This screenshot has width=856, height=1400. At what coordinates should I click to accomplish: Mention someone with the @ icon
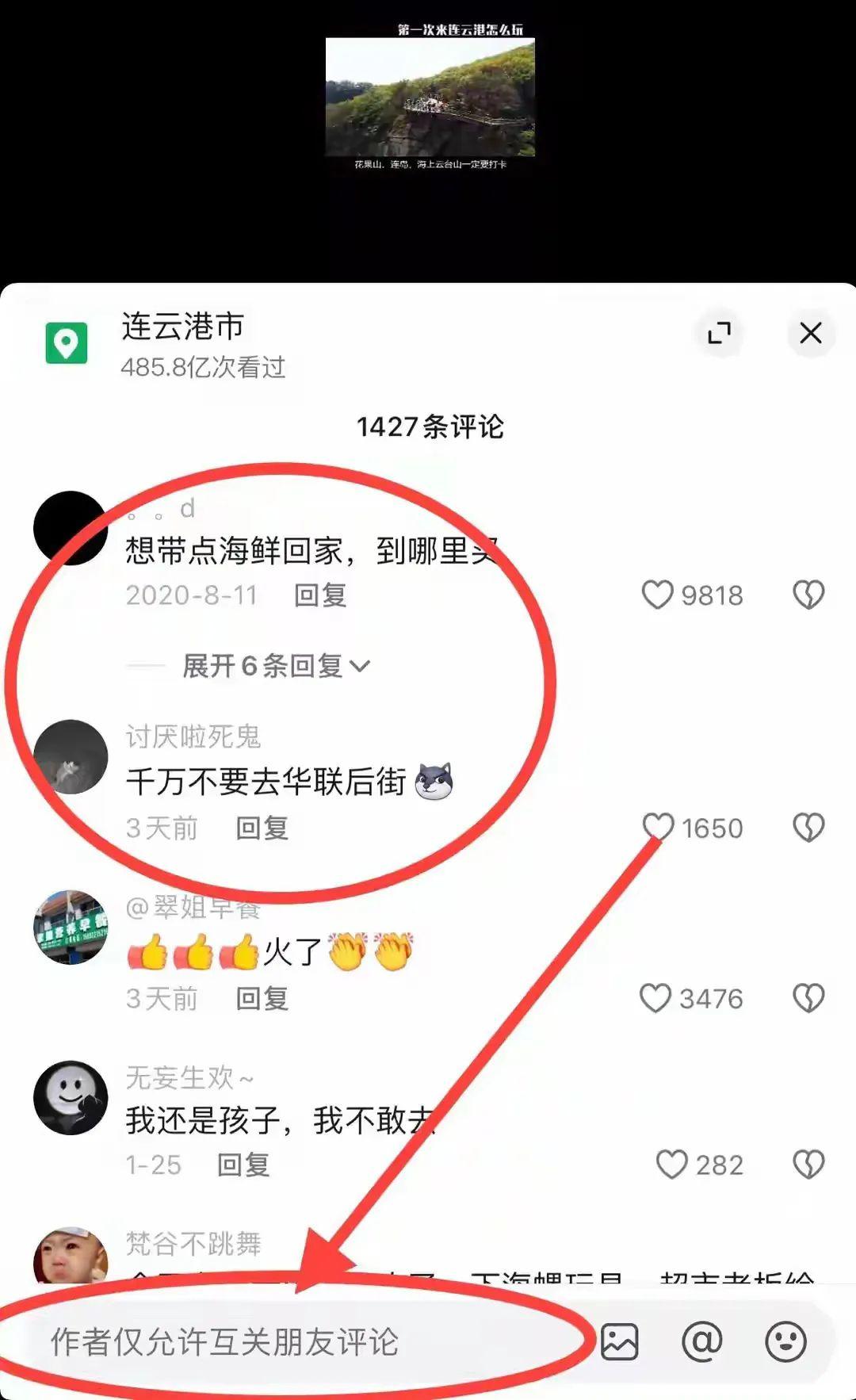click(x=702, y=1342)
